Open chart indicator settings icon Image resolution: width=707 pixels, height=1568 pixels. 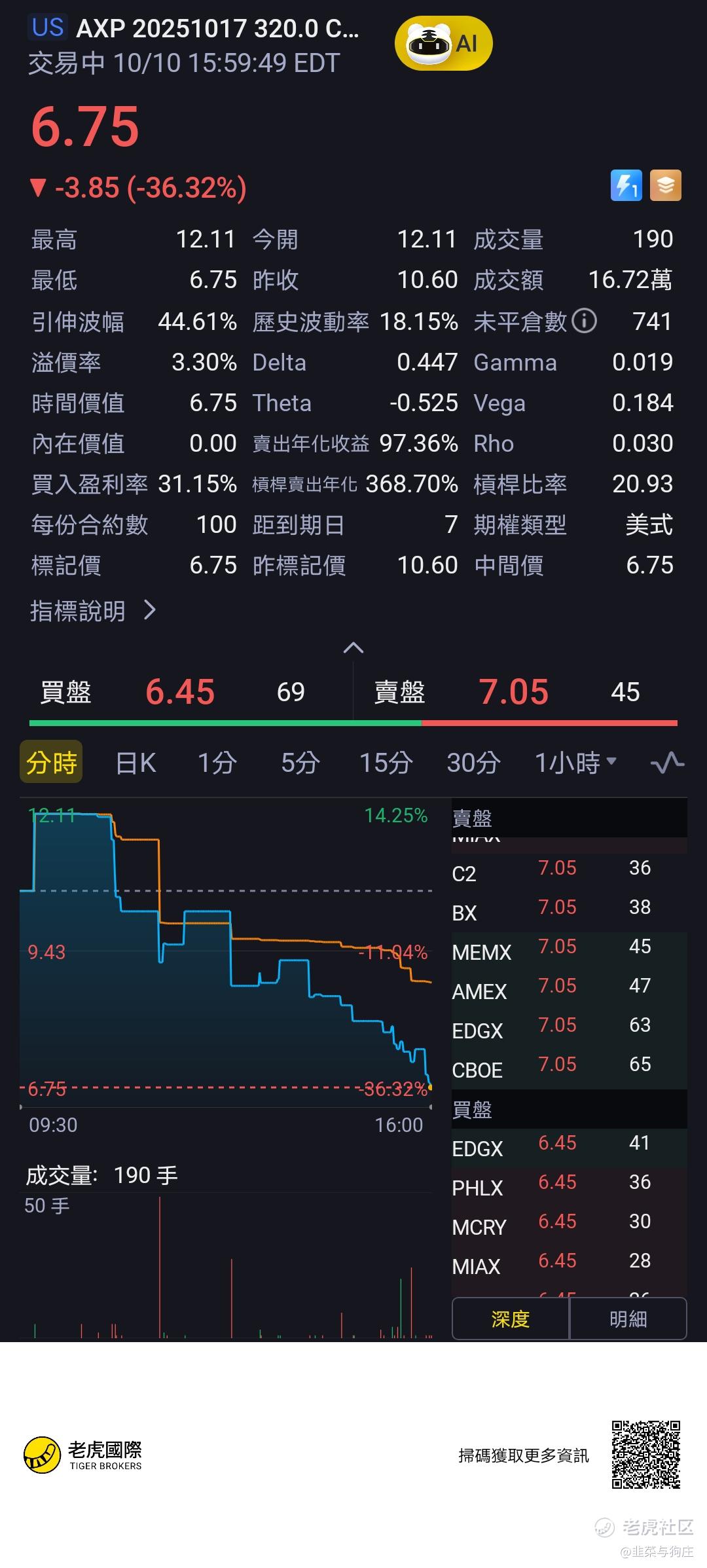click(x=667, y=763)
